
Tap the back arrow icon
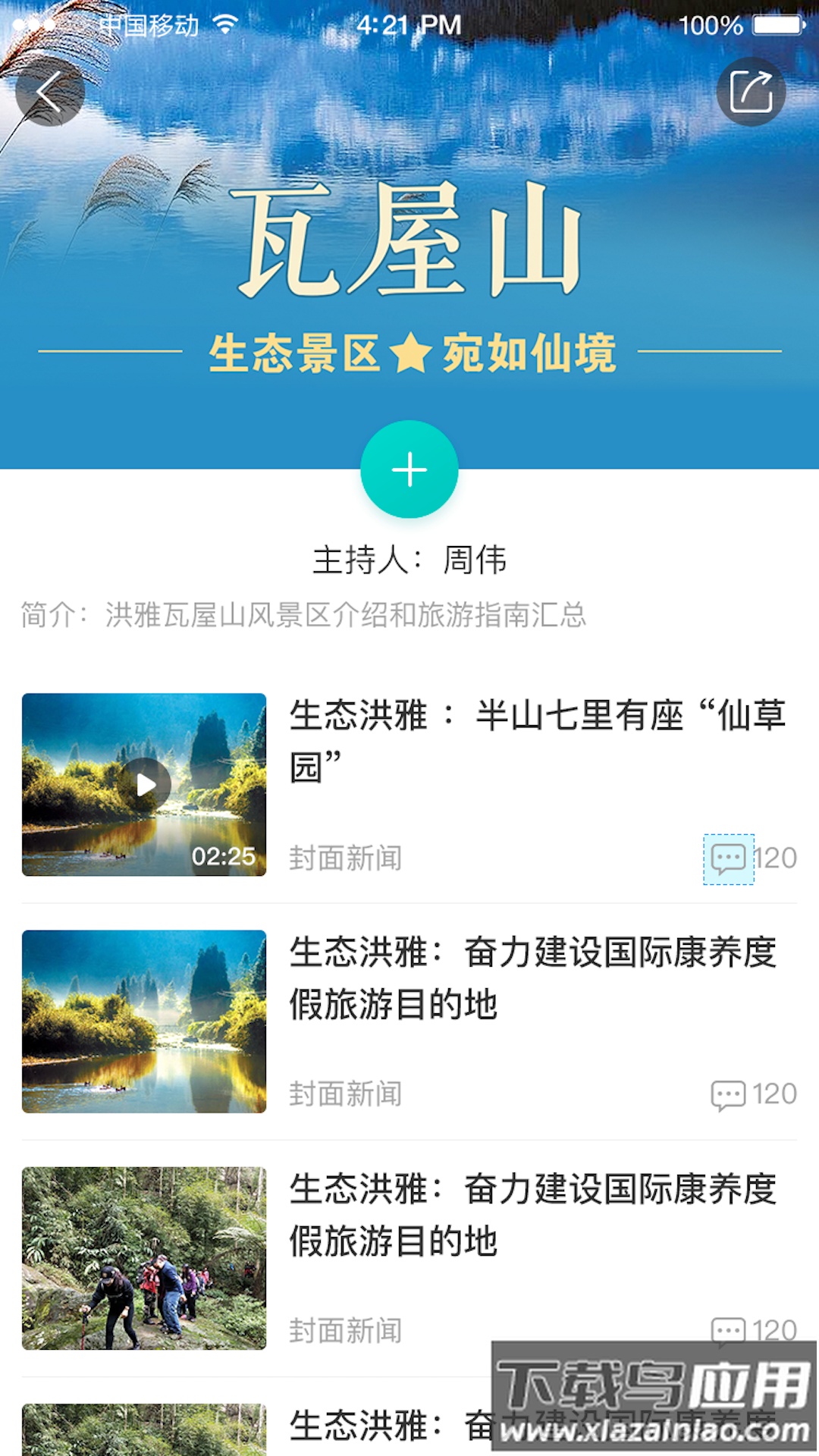click(49, 91)
